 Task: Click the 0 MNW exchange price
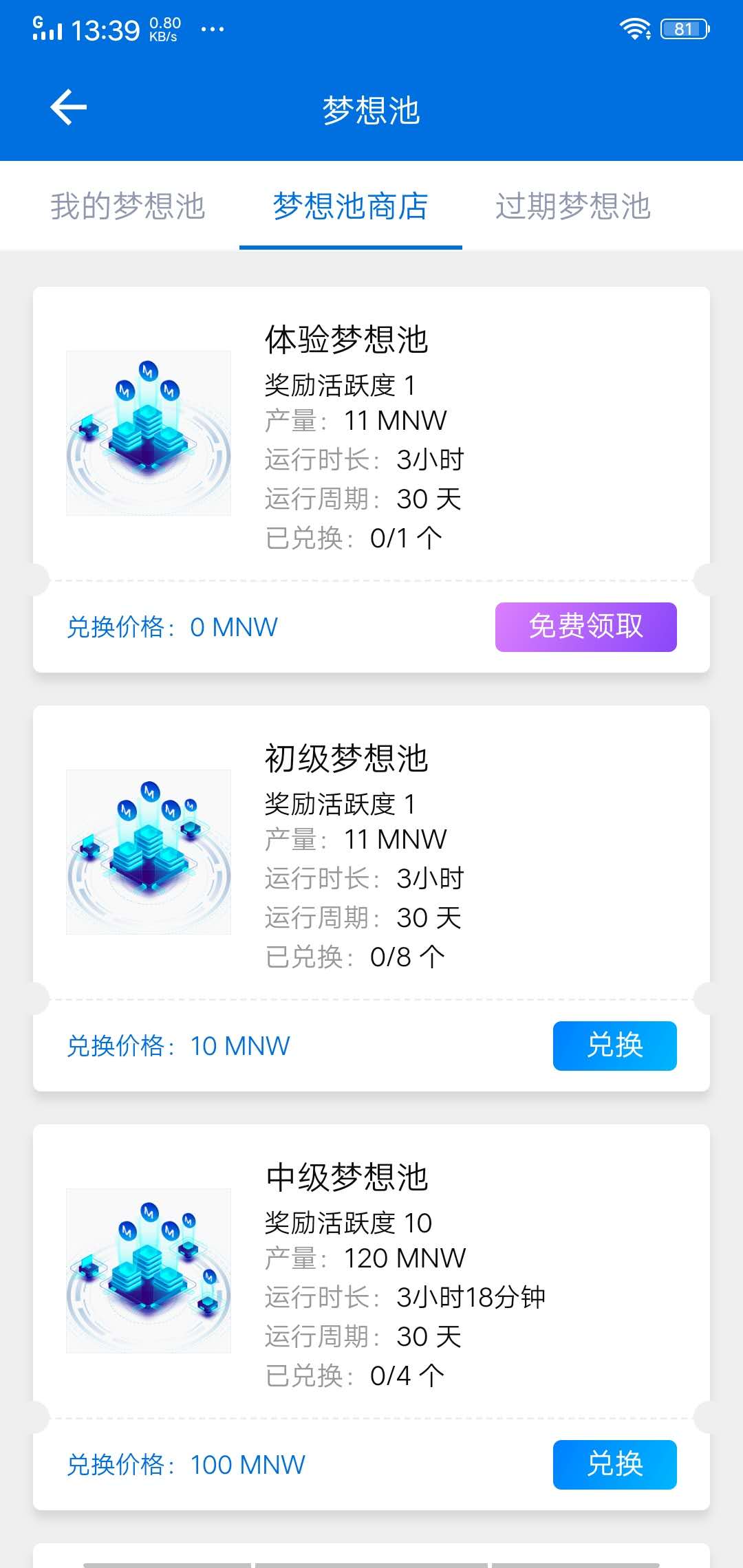232,627
